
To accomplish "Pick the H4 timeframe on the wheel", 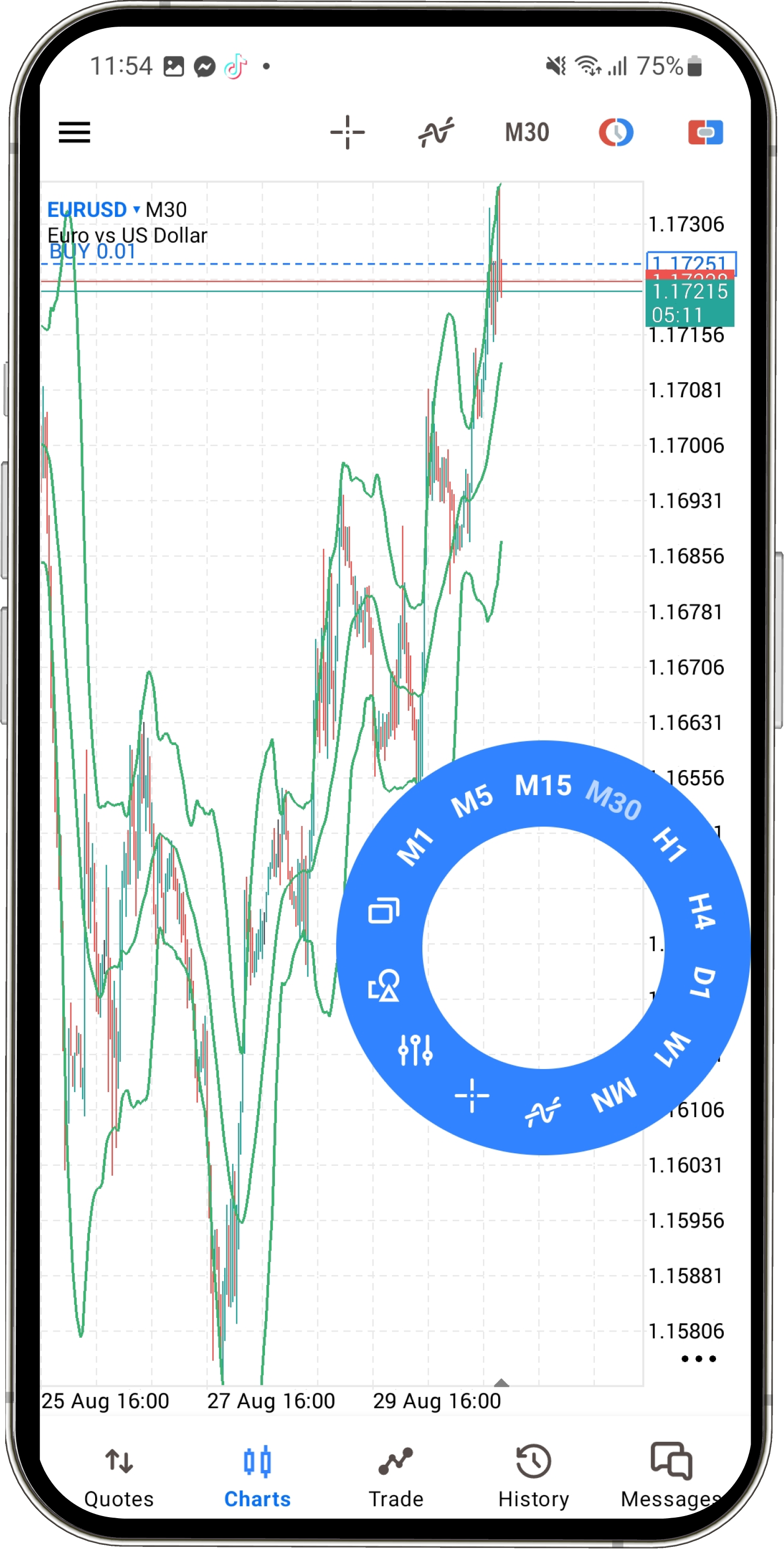I will [701, 910].
